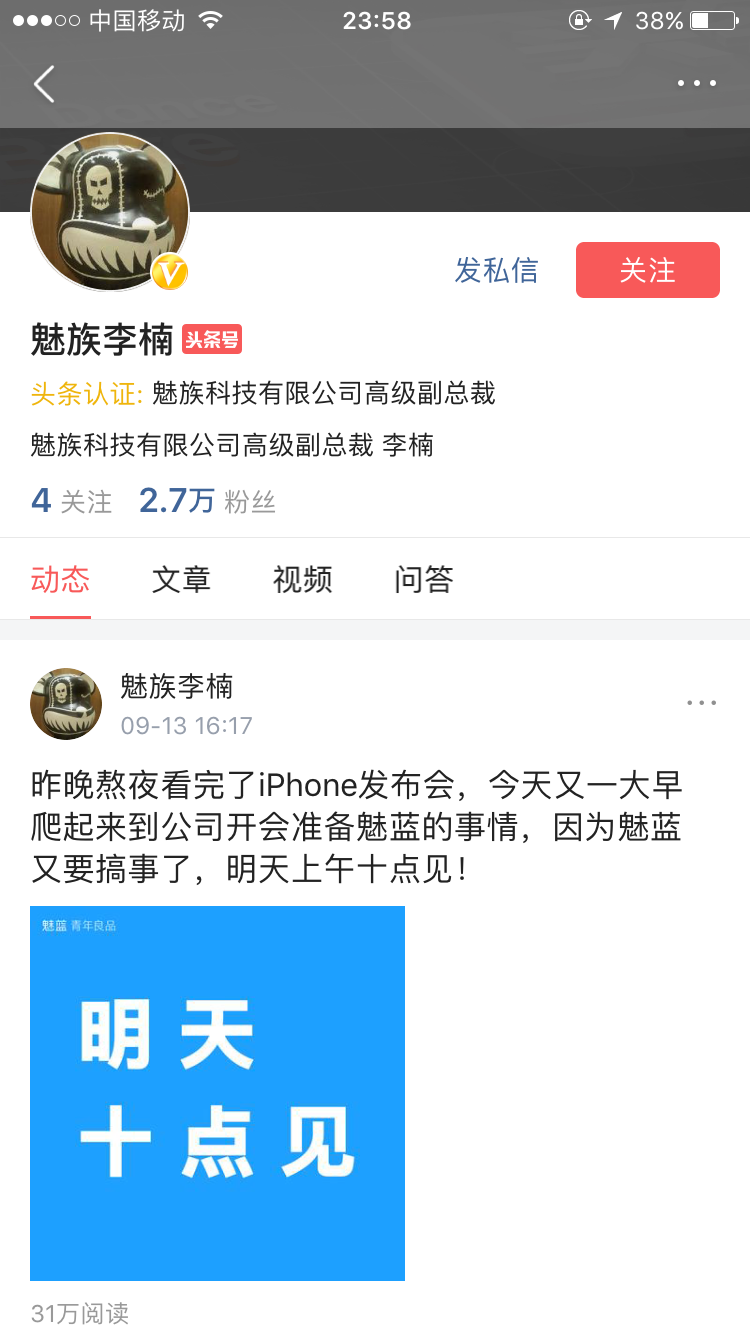This screenshot has width=750, height=1334.
Task: Open the three-dot menu in the header
Action: click(x=697, y=84)
